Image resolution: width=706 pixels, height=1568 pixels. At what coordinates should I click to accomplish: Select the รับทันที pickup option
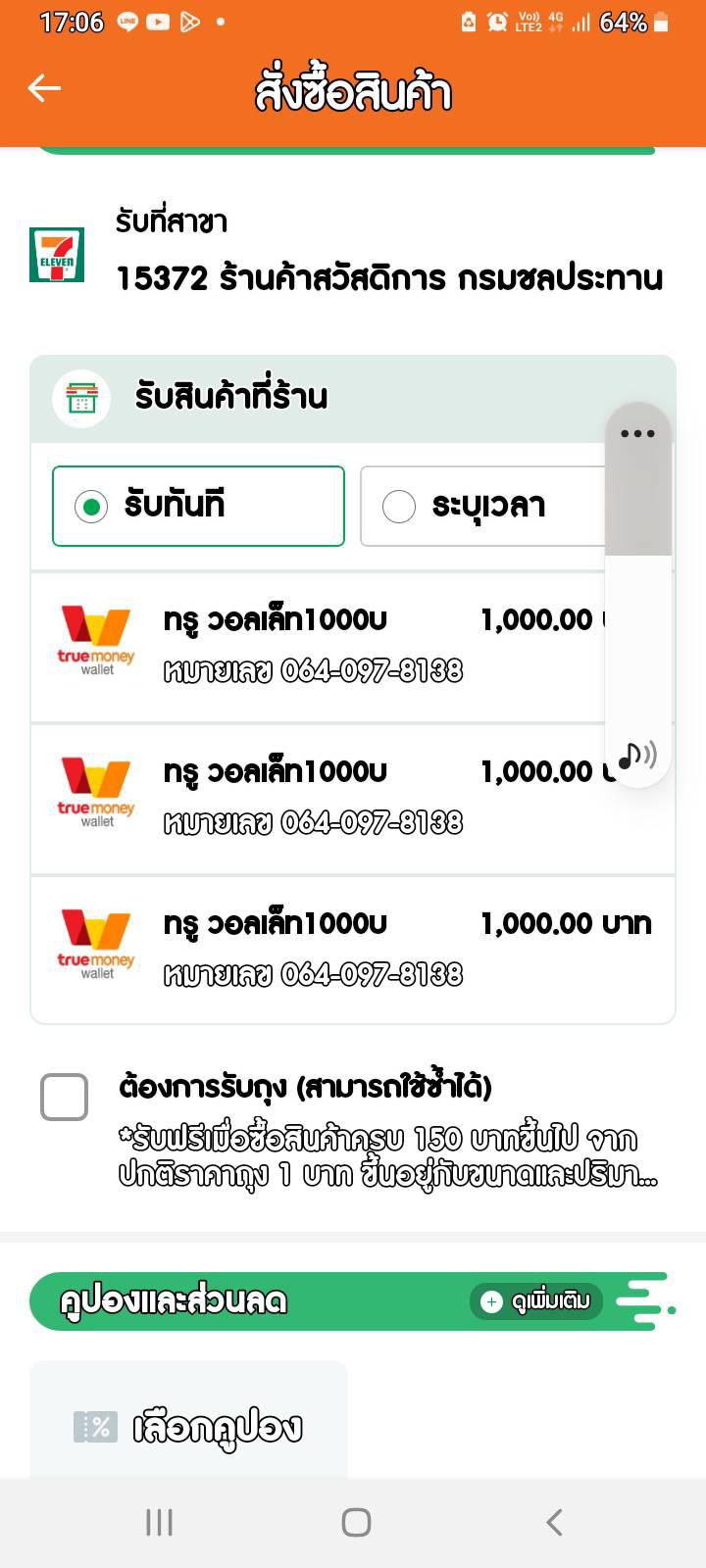[198, 506]
